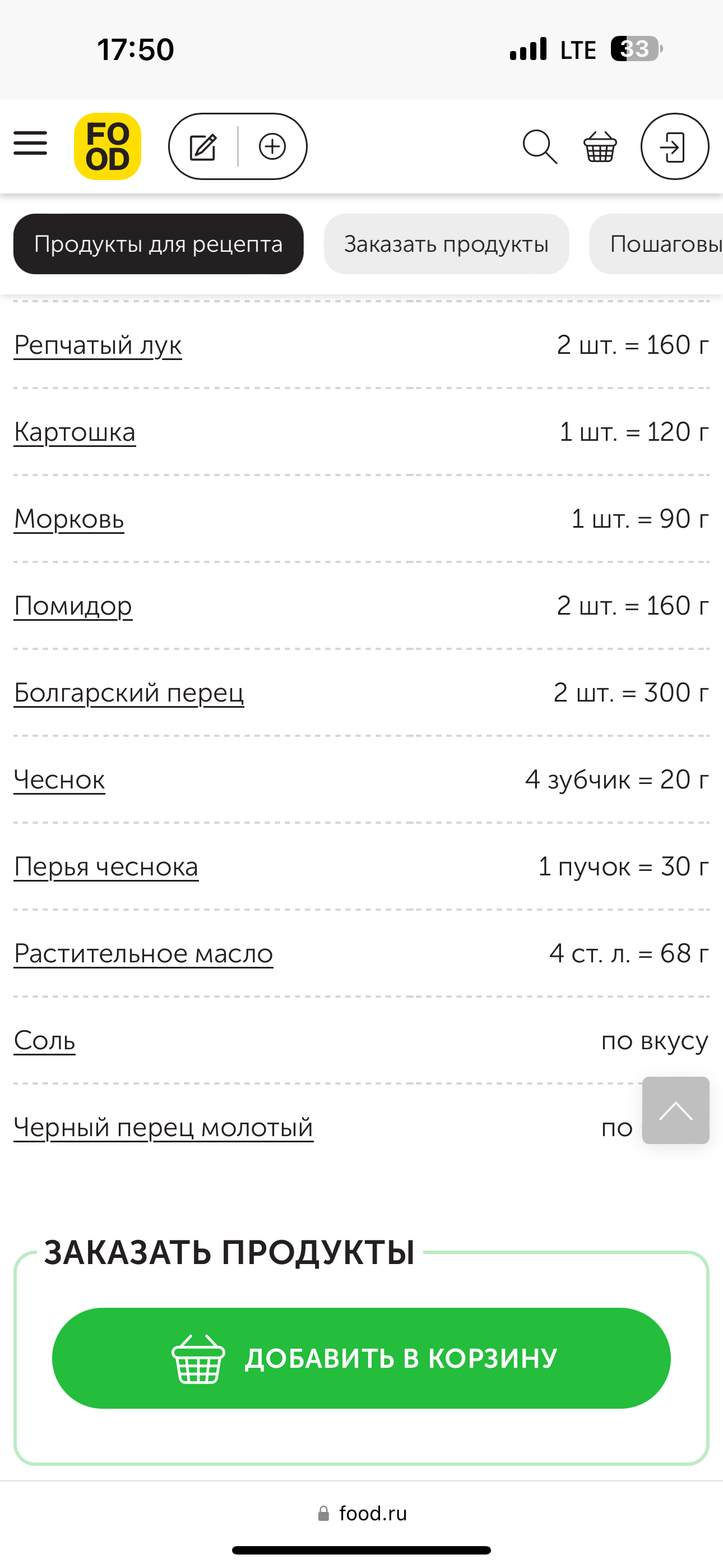Tap the Добавить в корзину button

pyautogui.click(x=361, y=1358)
